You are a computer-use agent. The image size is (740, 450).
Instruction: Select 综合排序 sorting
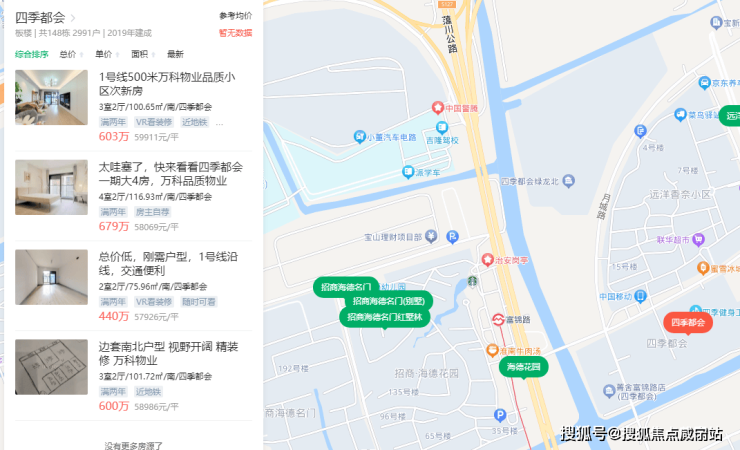[x=31, y=54]
